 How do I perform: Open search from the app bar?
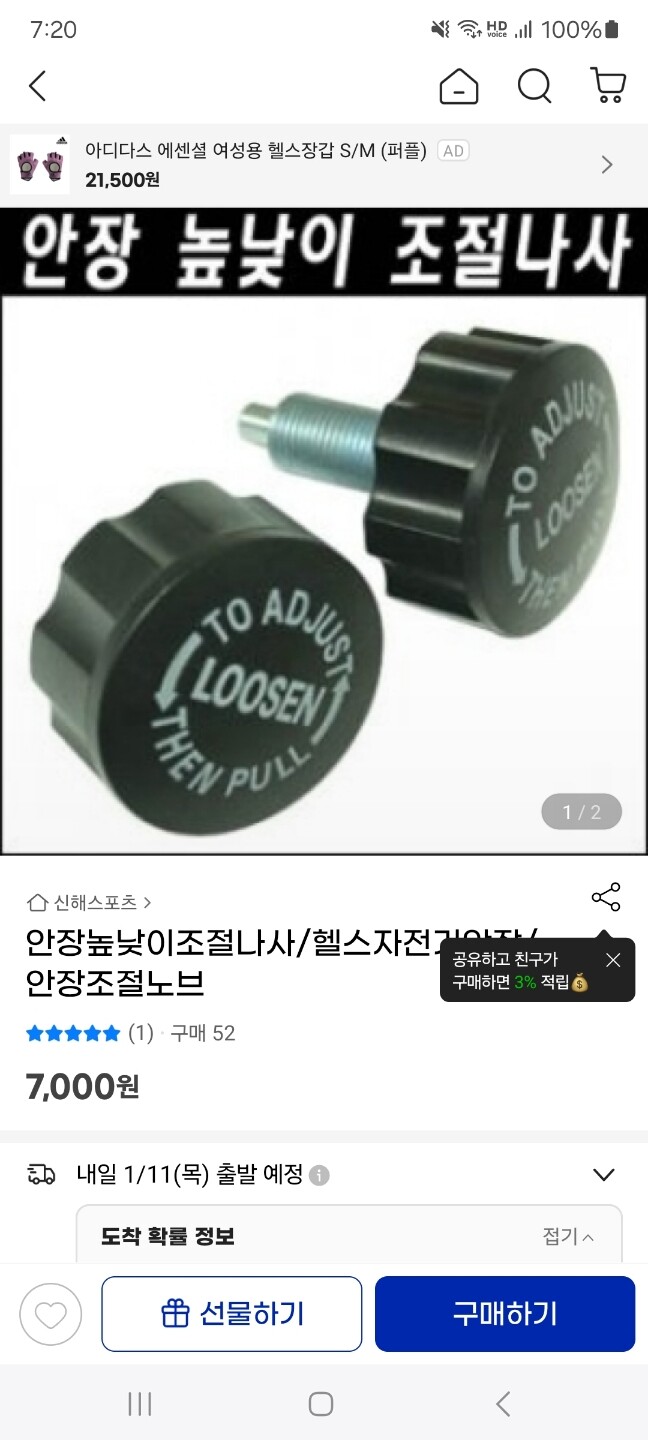[x=535, y=87]
